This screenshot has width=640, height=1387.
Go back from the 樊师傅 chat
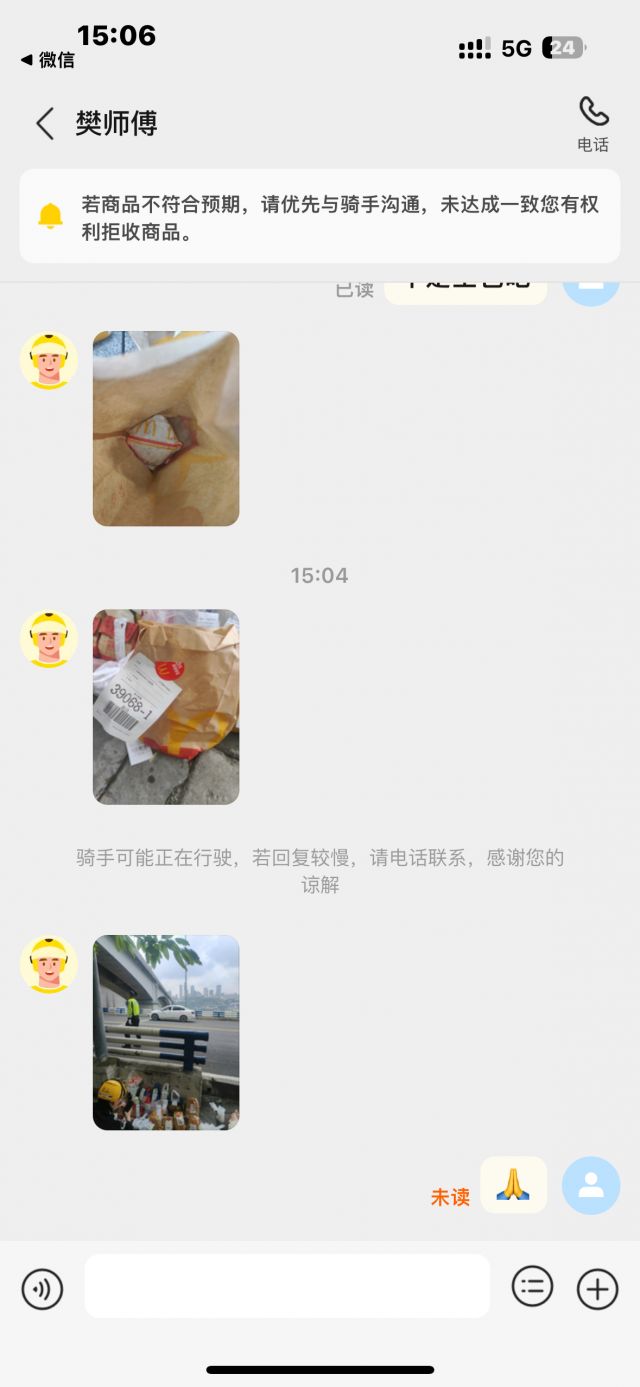(x=44, y=124)
